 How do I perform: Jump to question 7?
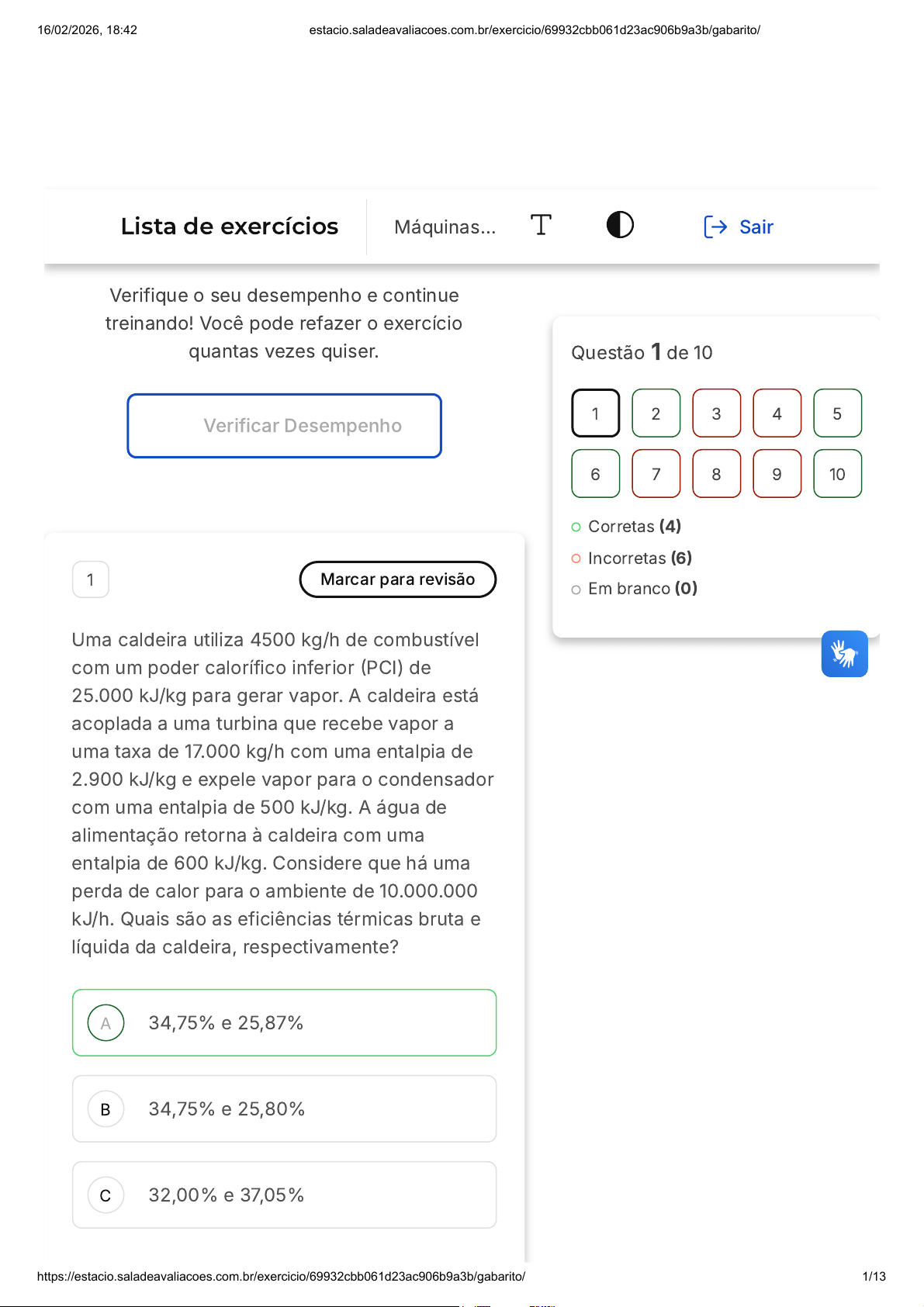(656, 474)
